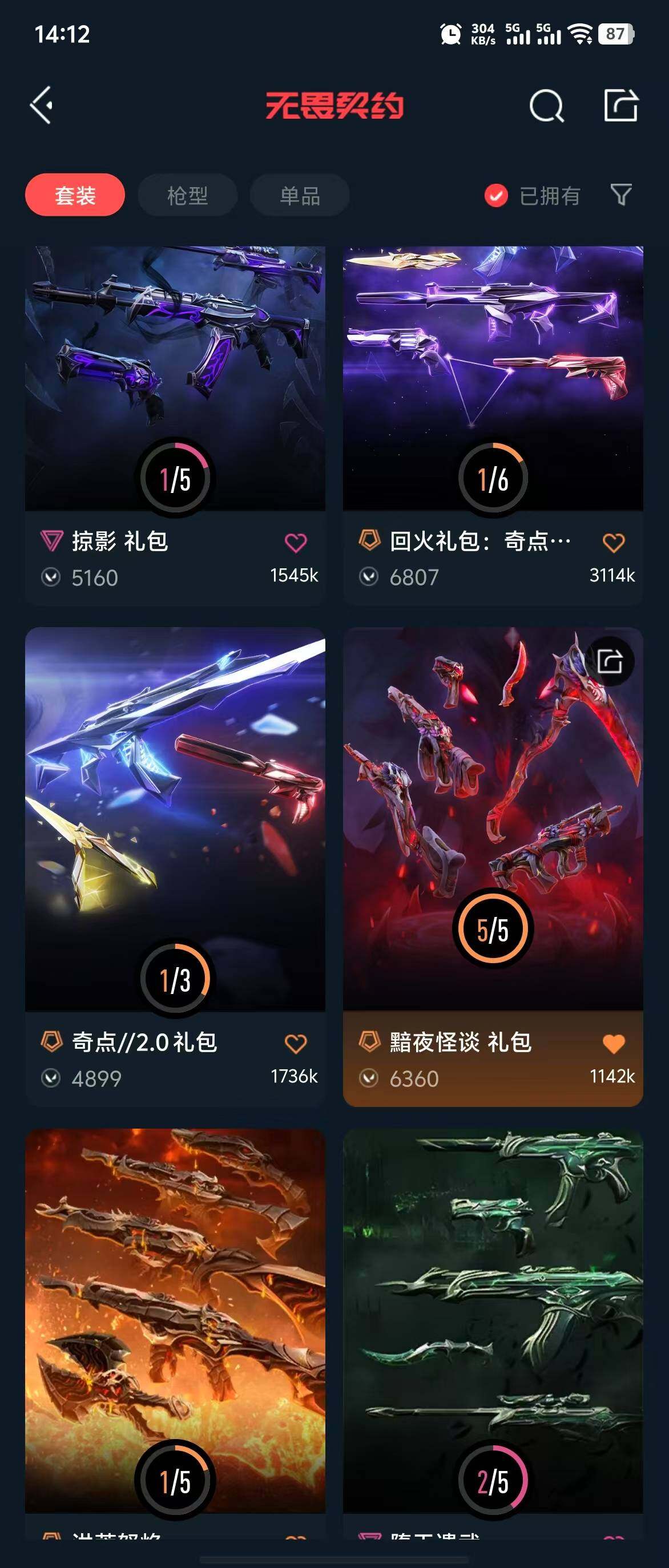The width and height of the screenshot is (669, 1568).
Task: Switch to the 单品 tab
Action: [x=300, y=195]
